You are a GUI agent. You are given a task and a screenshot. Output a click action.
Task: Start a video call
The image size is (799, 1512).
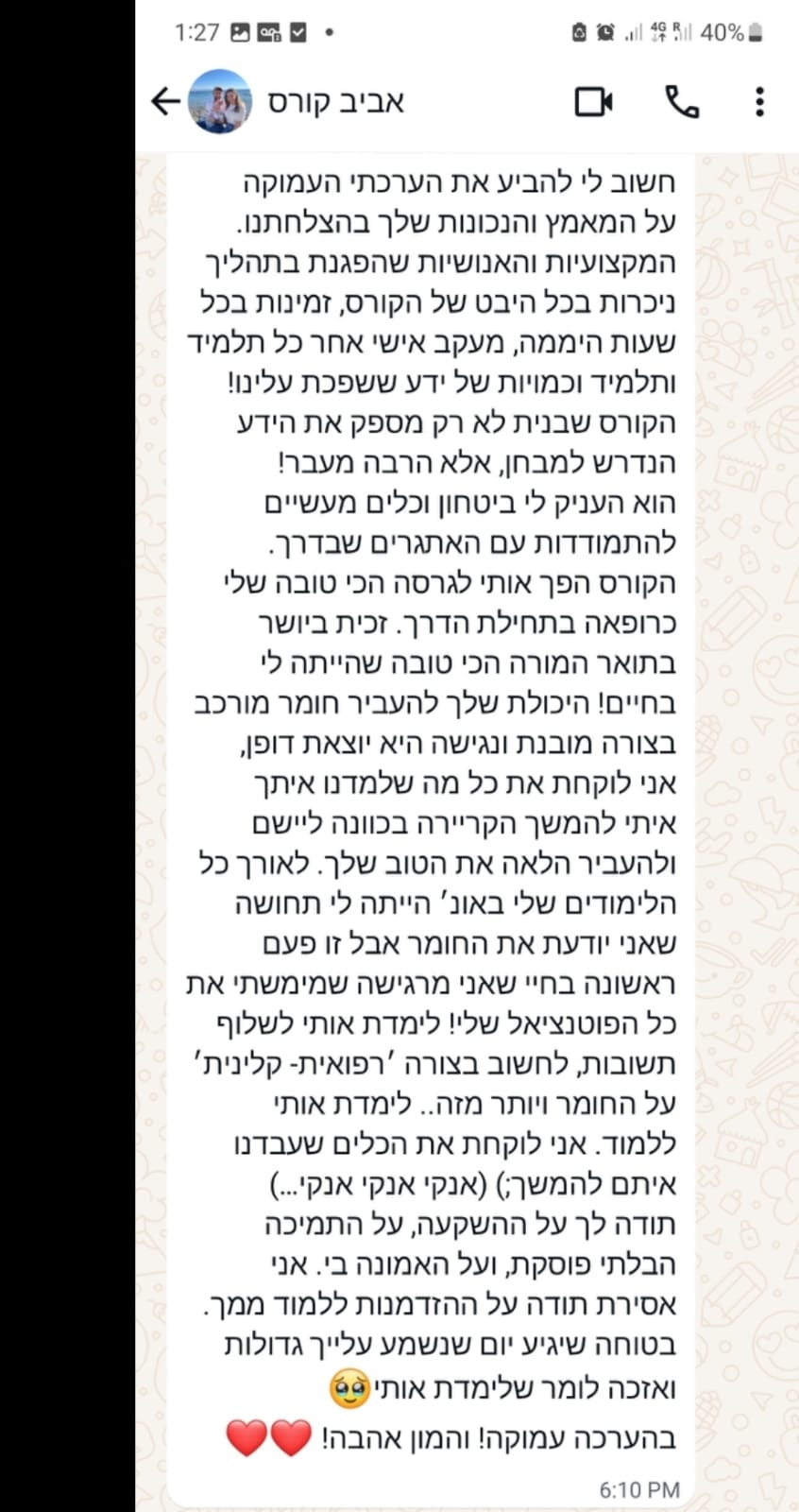(594, 101)
